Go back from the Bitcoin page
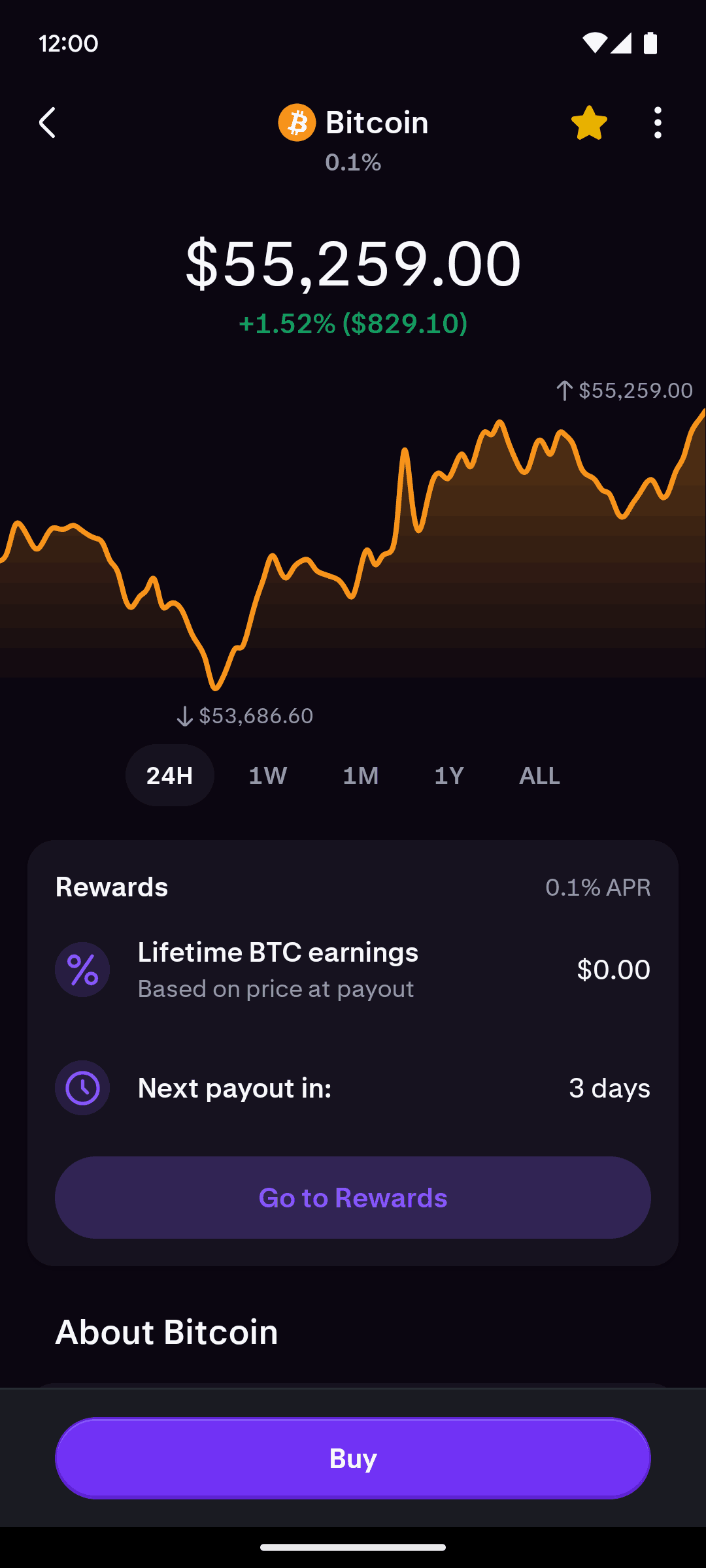The image size is (706, 1568). coord(48,123)
